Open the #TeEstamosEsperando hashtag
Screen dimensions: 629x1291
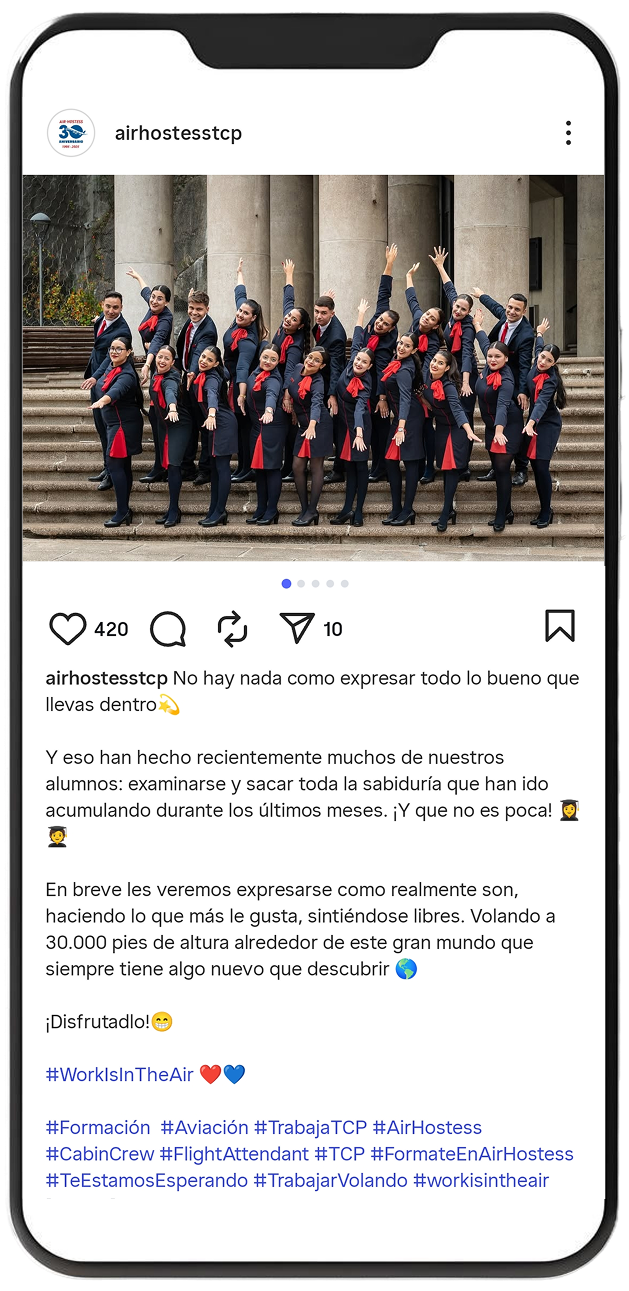tap(146, 1180)
